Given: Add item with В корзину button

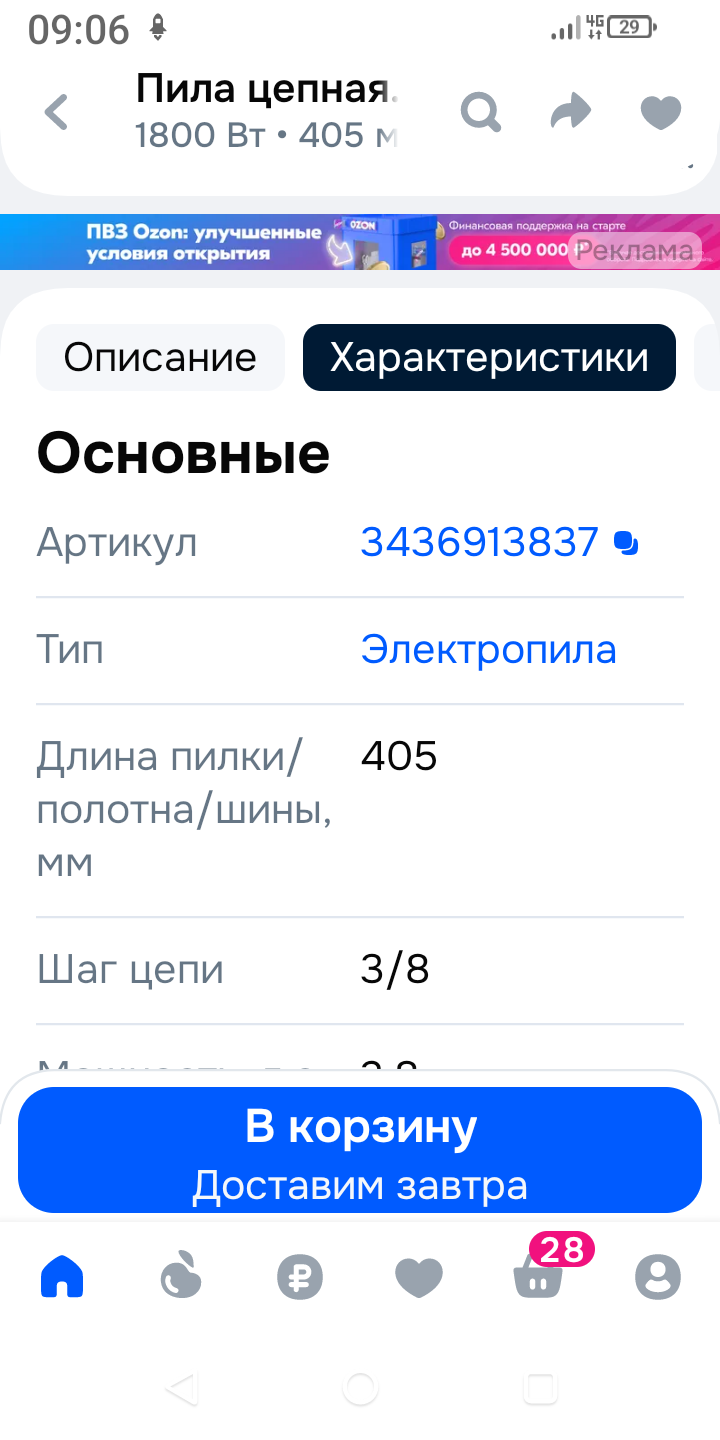Looking at the screenshot, I should click(x=360, y=1150).
